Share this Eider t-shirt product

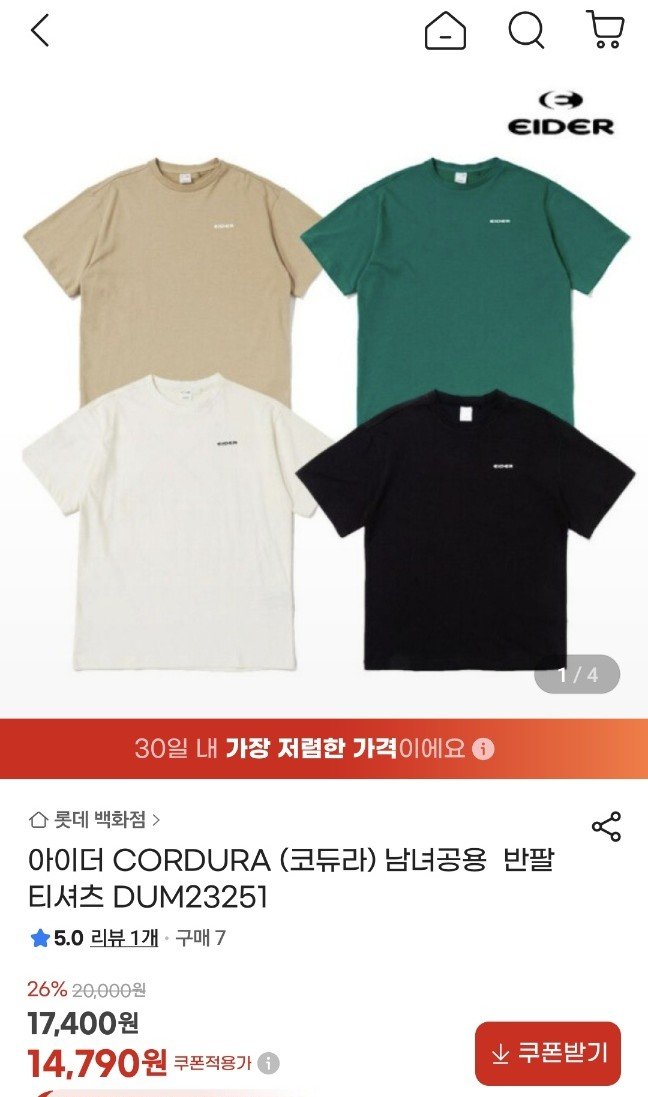tap(606, 826)
